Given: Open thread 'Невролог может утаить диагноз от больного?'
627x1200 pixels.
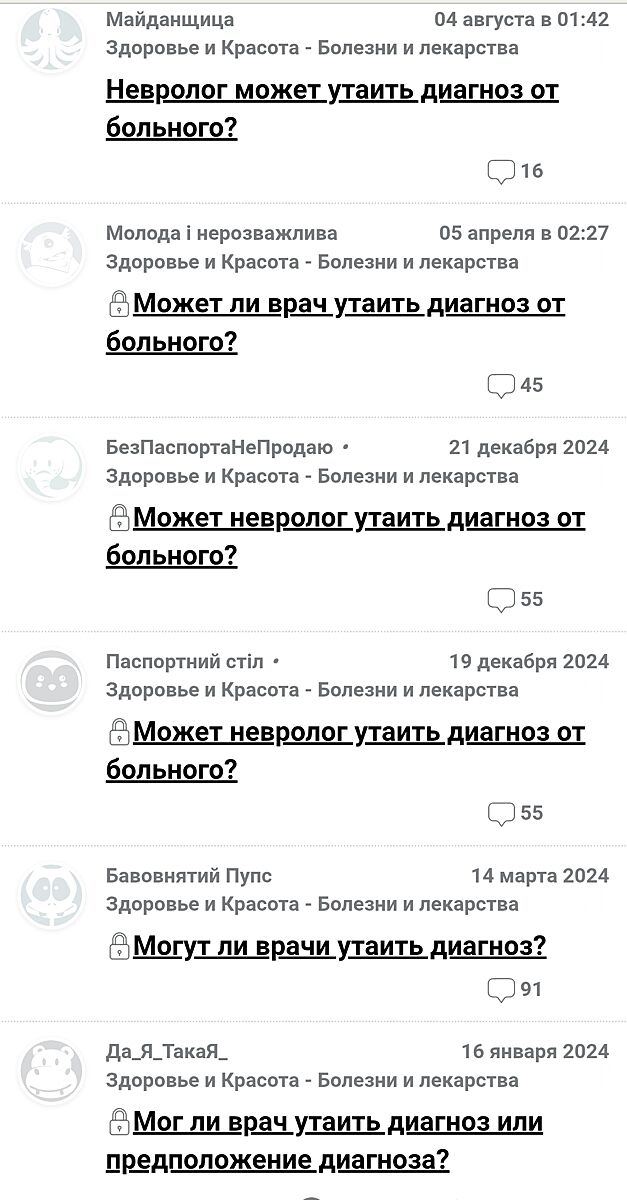Looking at the screenshot, I should (331, 91).
